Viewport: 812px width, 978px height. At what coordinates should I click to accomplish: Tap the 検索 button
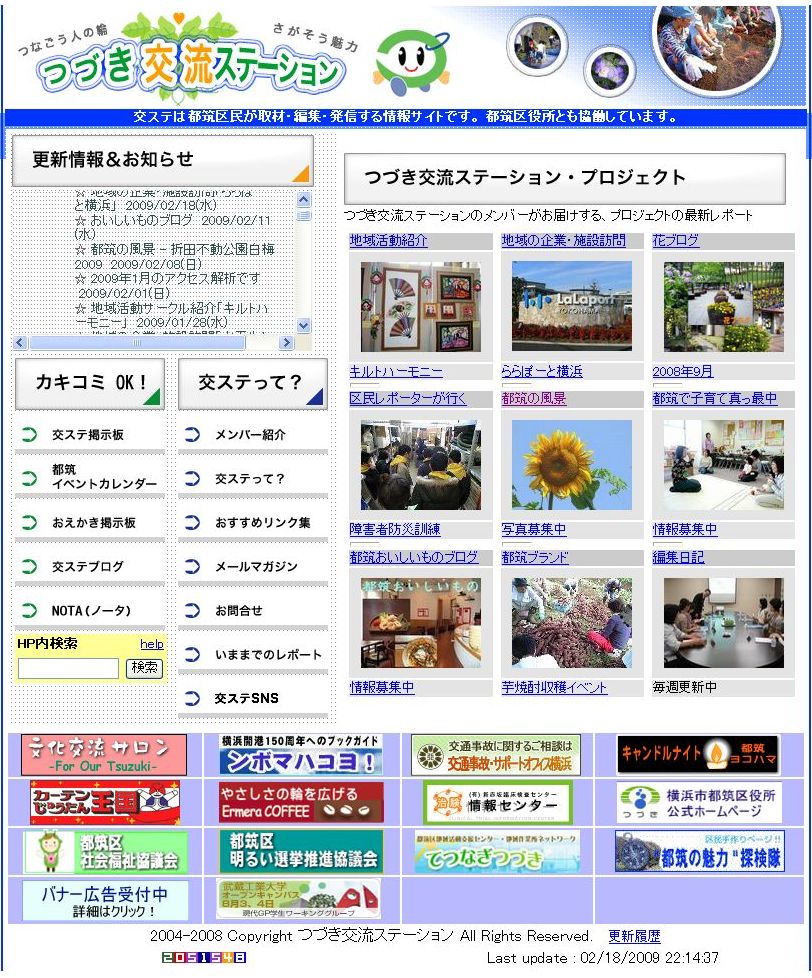(x=145, y=668)
